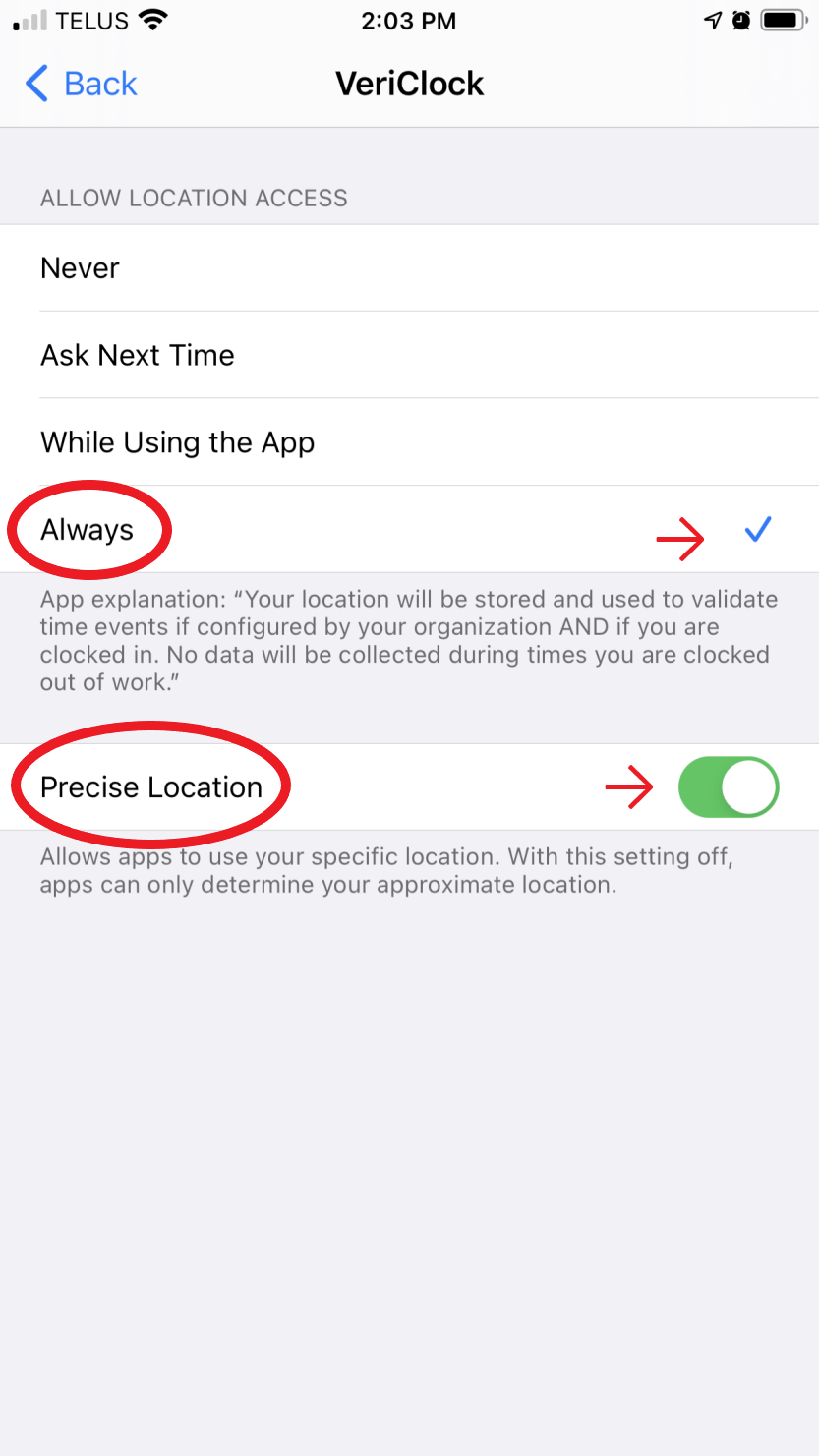
Task: Disable the Precise Location toggle
Action: point(729,786)
